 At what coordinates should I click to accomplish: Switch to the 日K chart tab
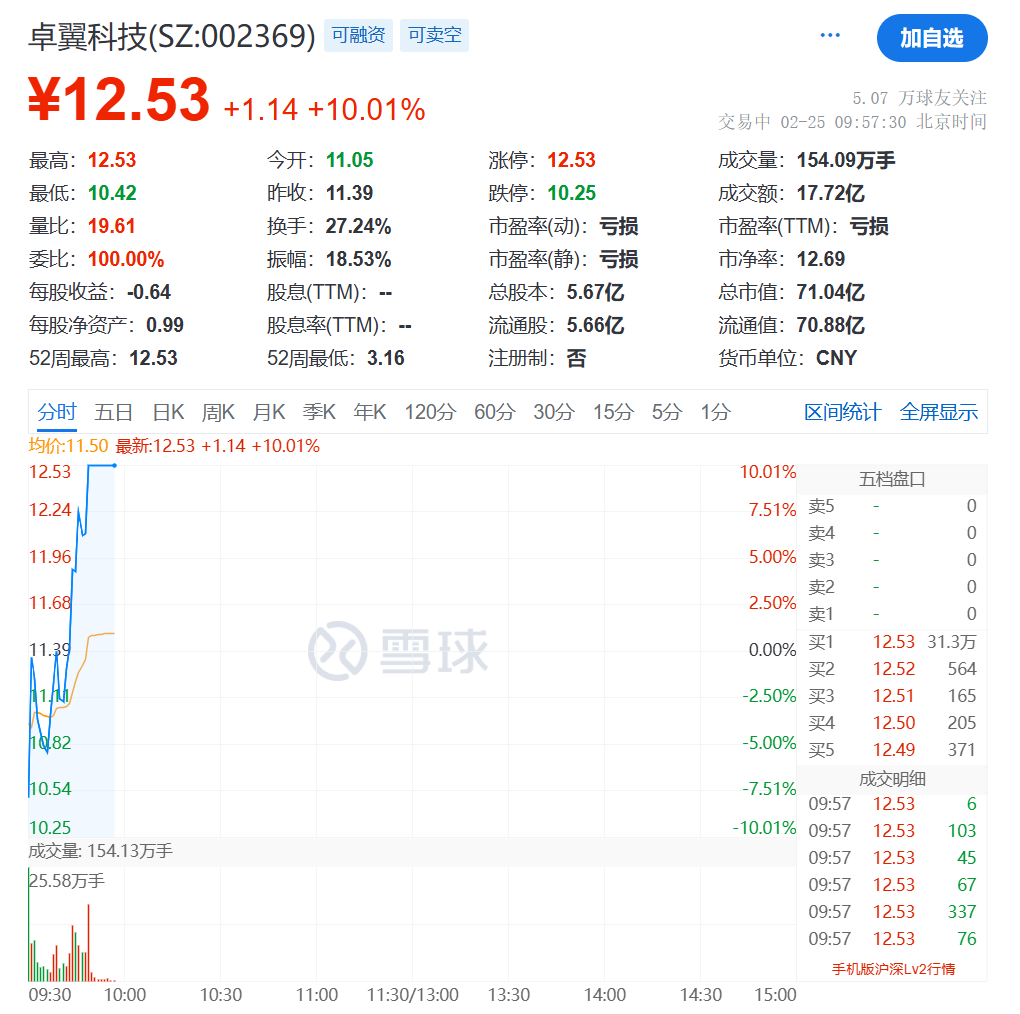pos(168,412)
